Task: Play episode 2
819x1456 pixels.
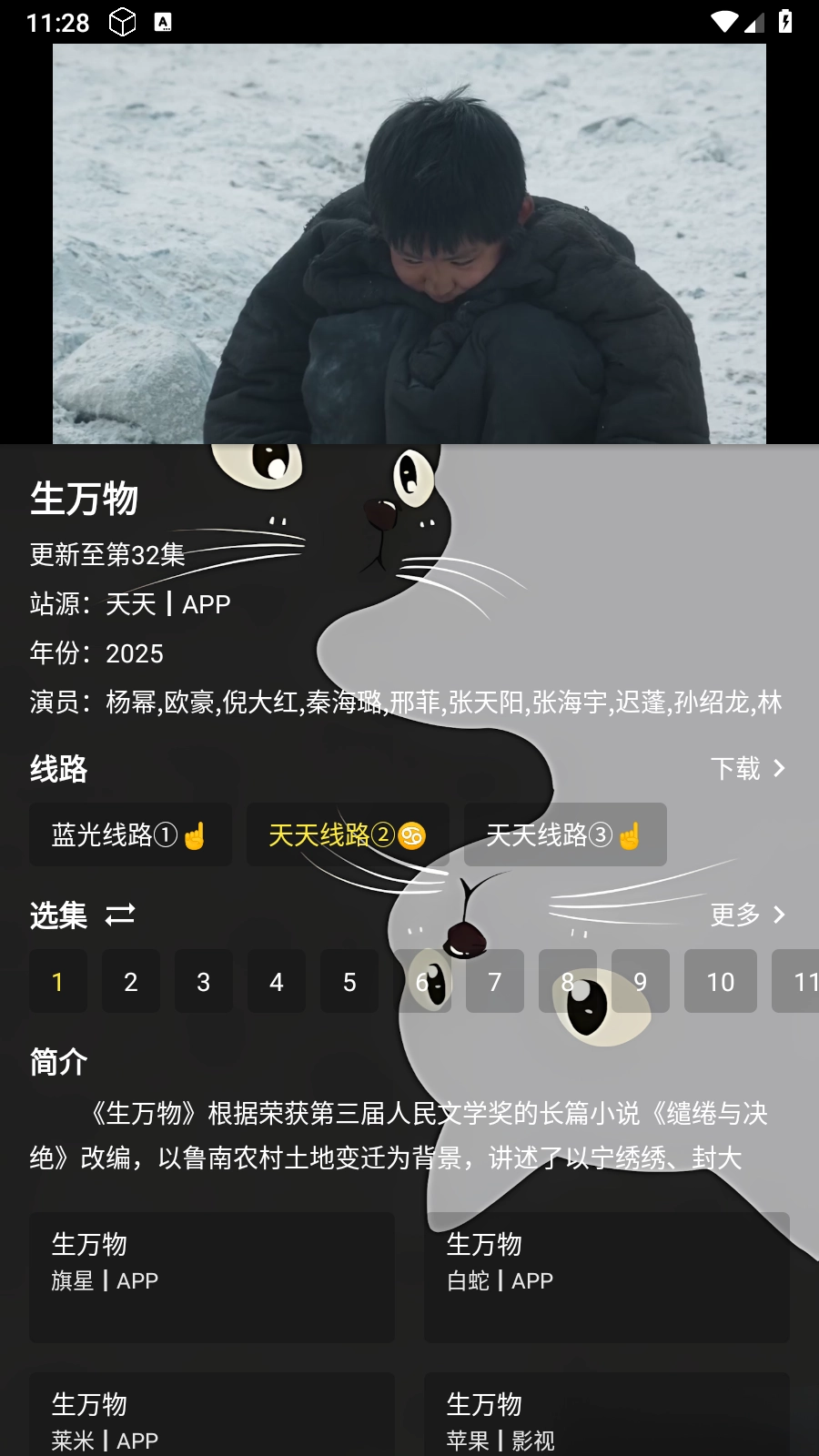Action: 131,981
